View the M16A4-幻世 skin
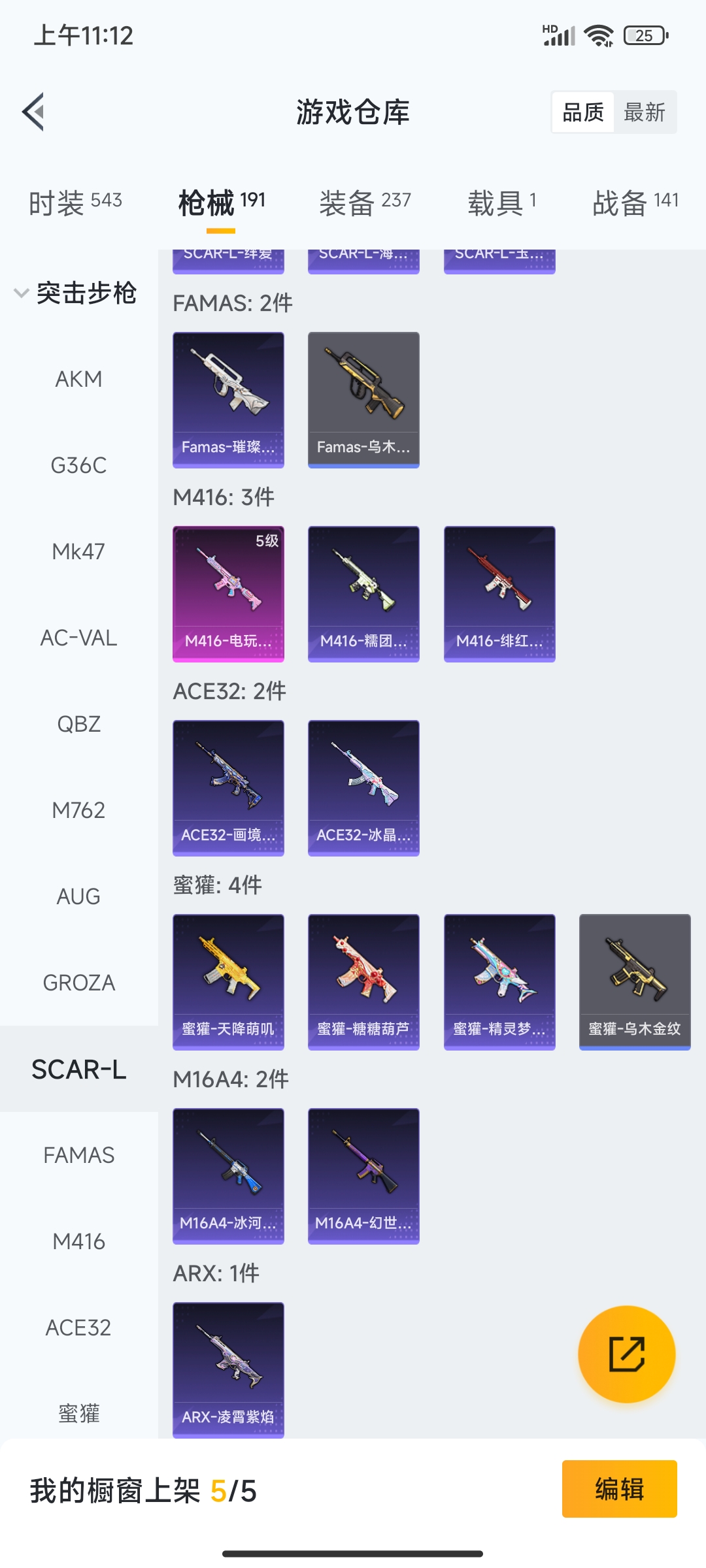706x1568 pixels. click(363, 1175)
